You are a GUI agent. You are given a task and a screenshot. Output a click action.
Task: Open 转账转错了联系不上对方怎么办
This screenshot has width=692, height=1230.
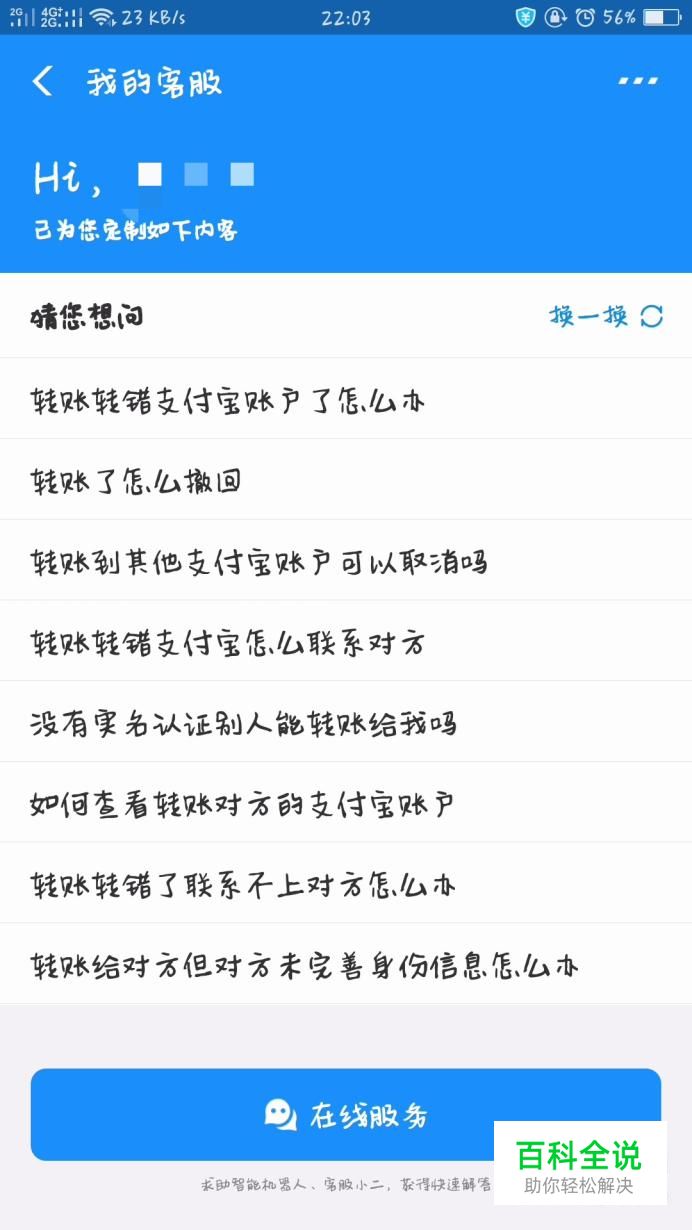tap(346, 884)
